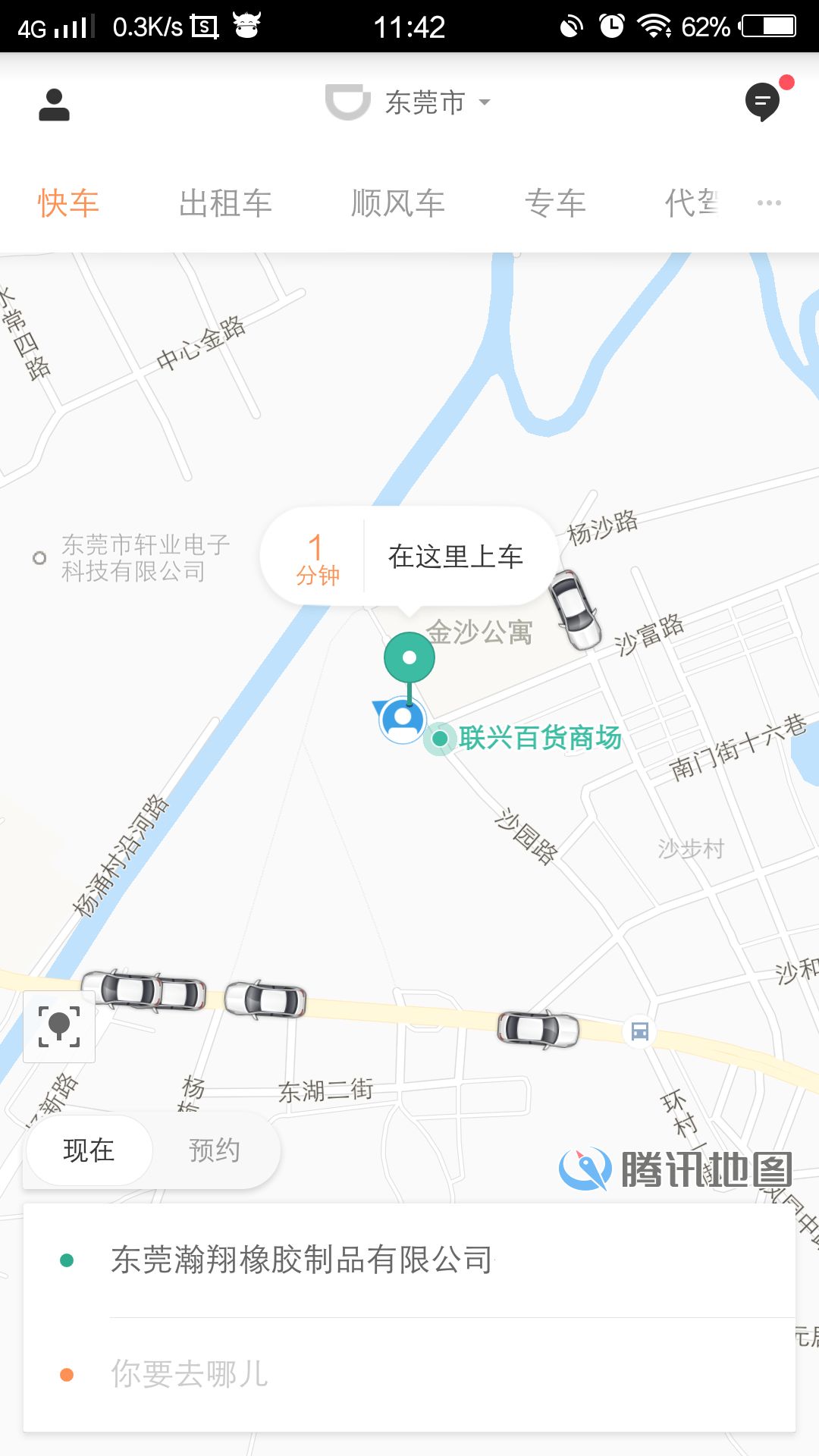The image size is (819, 1456).
Task: Switch to the 顺风车 tab
Action: click(397, 203)
